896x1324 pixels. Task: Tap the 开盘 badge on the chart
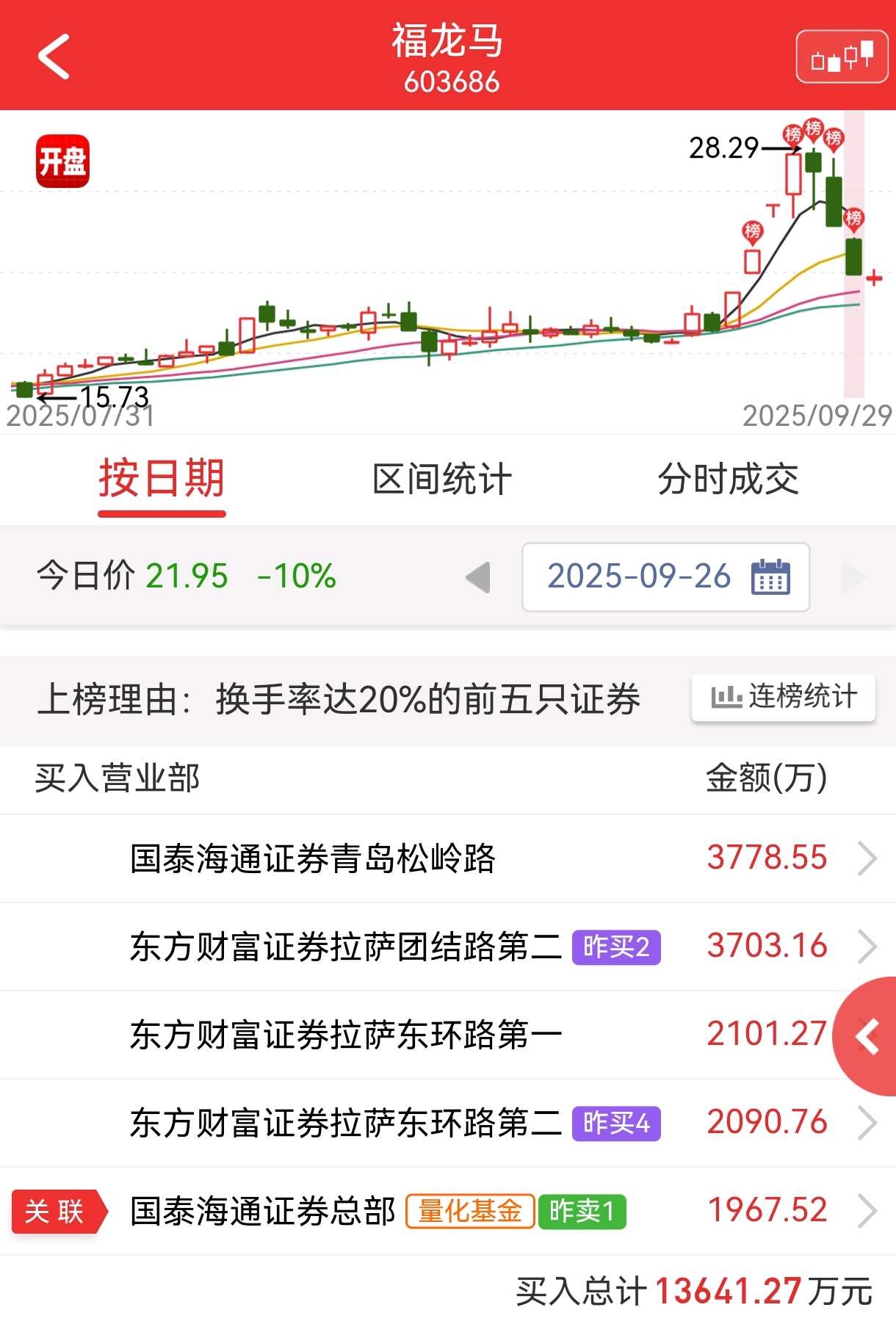tap(62, 161)
